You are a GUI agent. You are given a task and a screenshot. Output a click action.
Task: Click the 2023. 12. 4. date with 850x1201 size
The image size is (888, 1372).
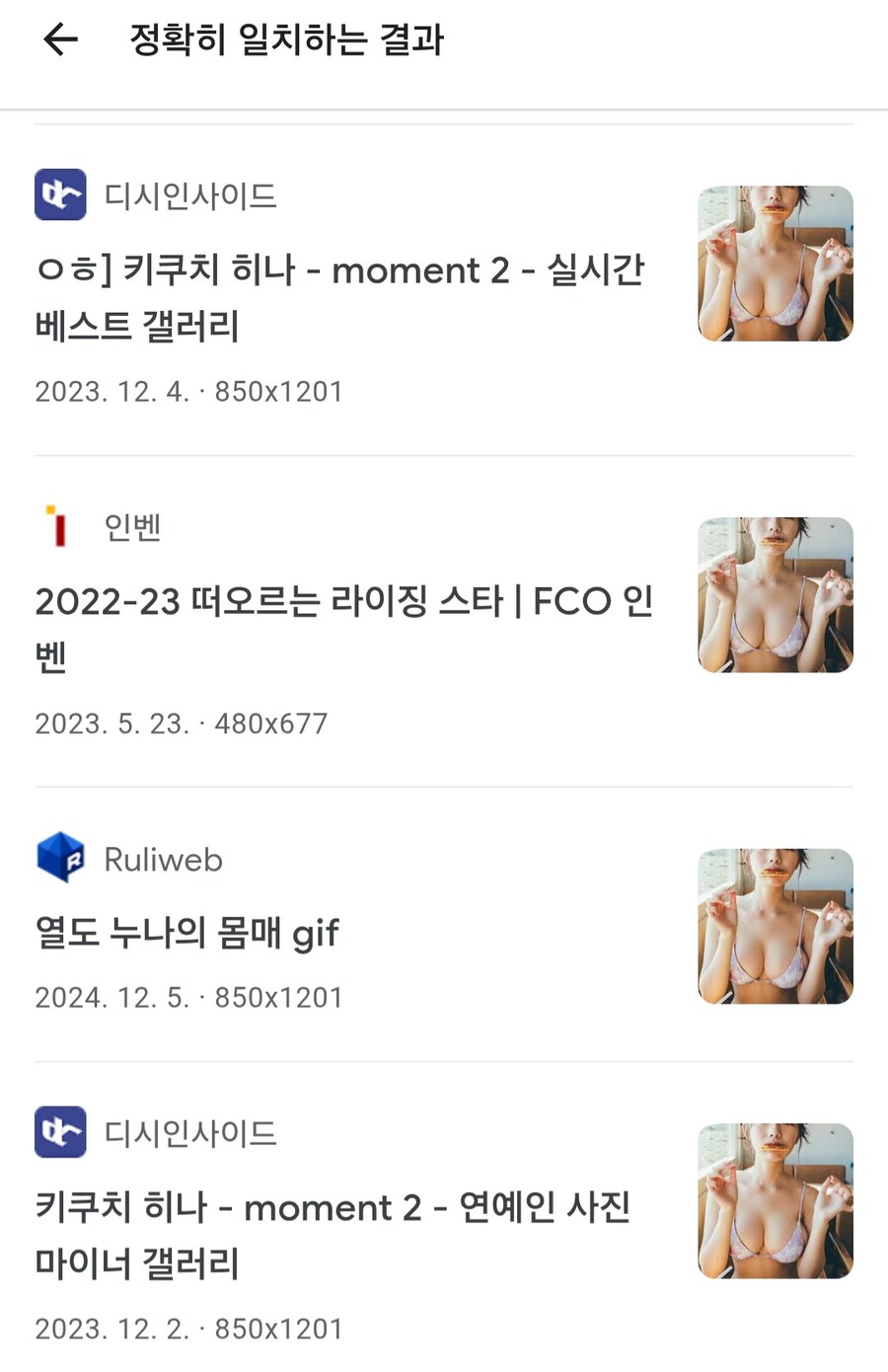coord(187,391)
